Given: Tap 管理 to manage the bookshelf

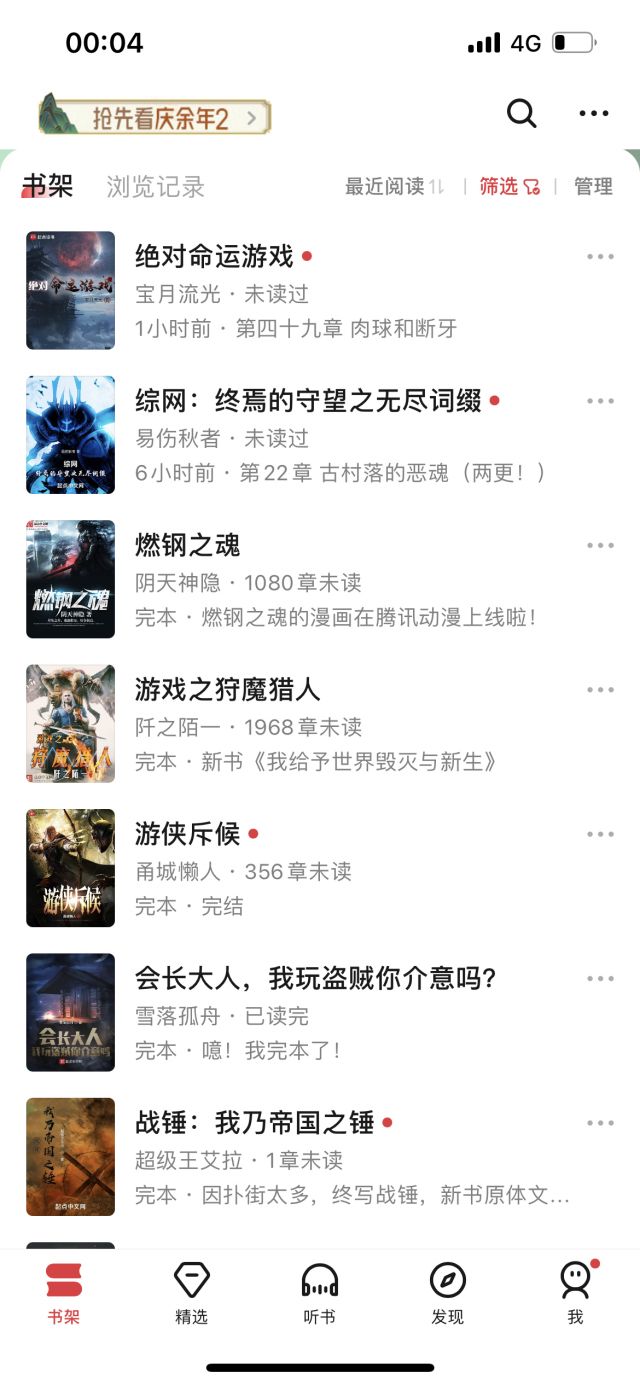Looking at the screenshot, I should click(593, 186).
